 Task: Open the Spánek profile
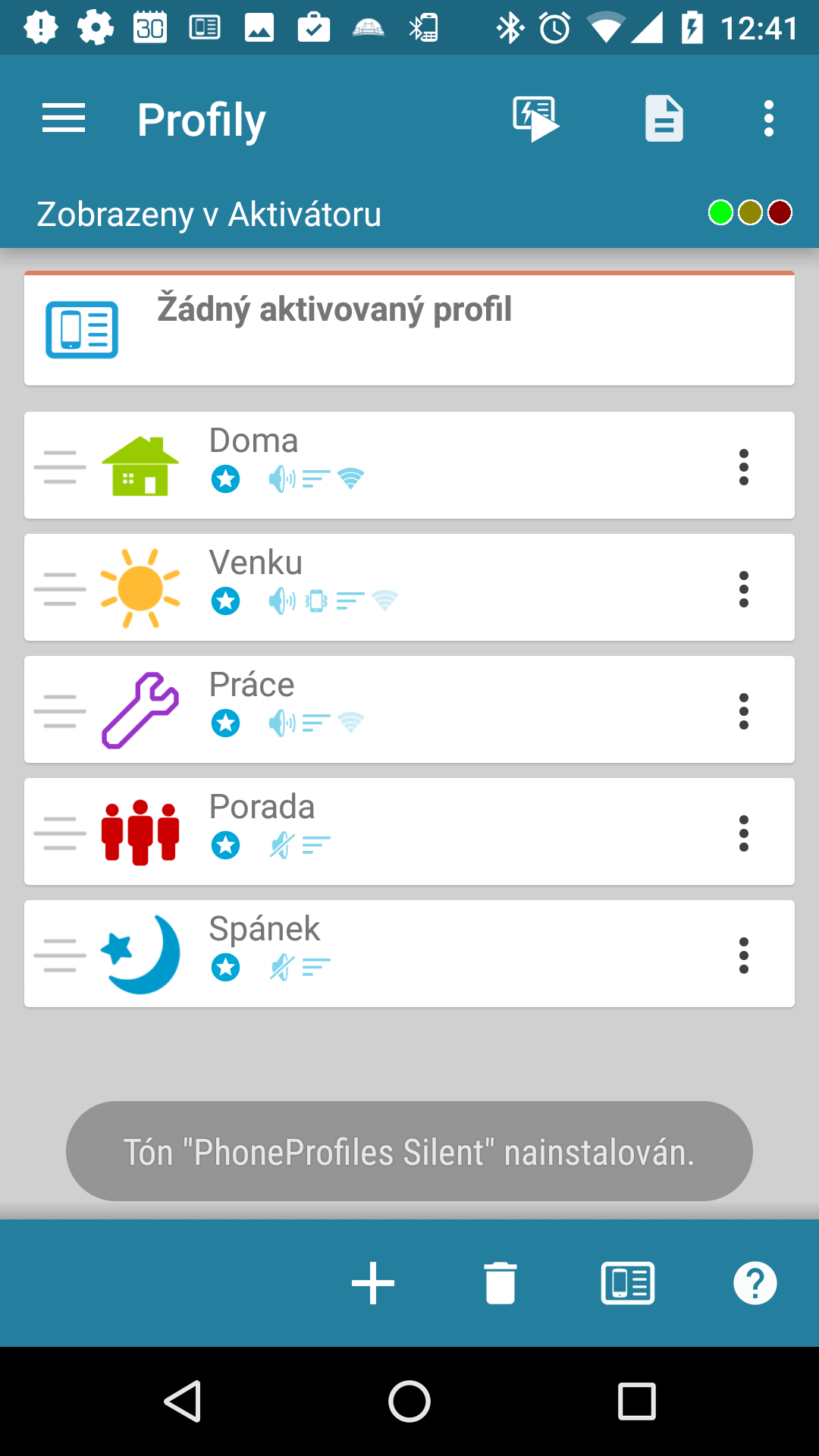tap(409, 954)
